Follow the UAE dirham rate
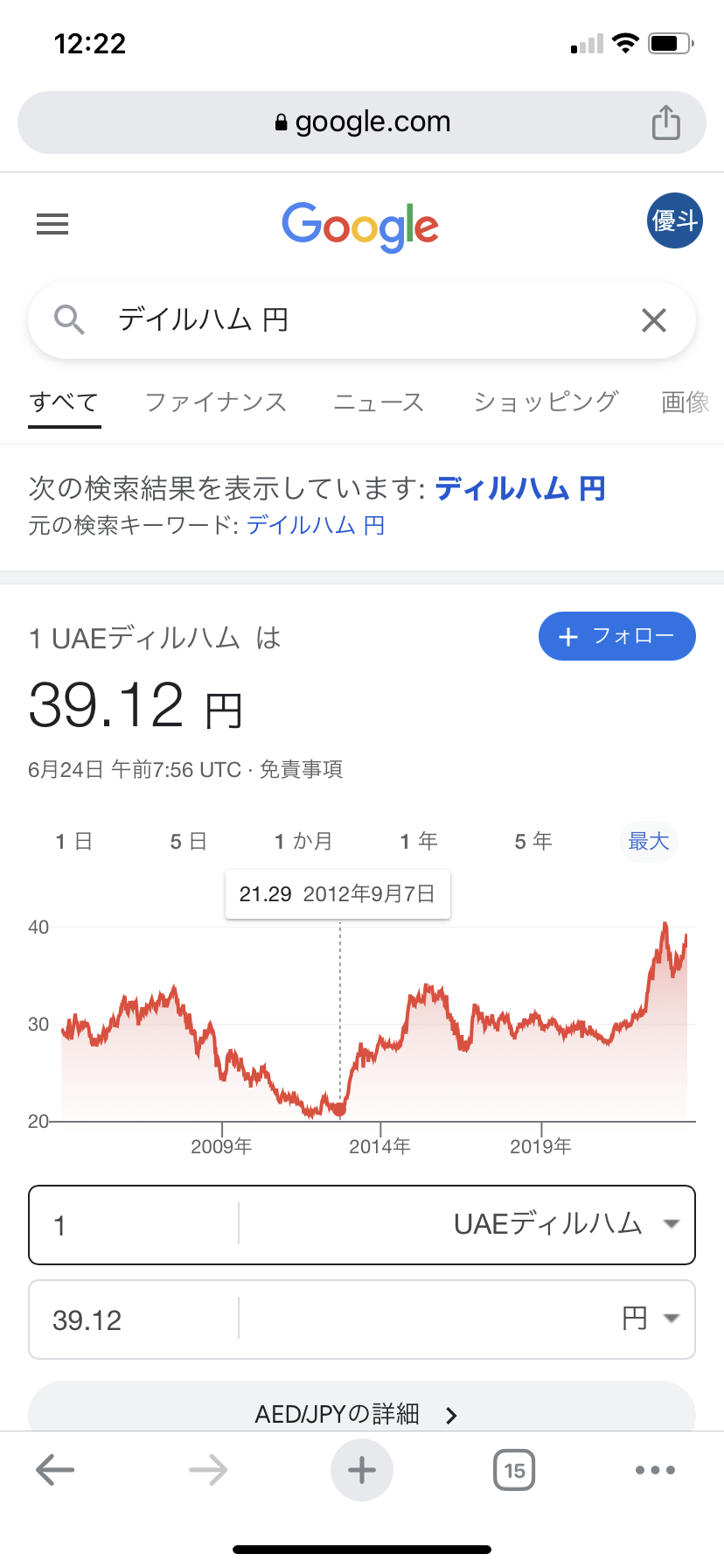This screenshot has width=724, height=1568. 616,636
